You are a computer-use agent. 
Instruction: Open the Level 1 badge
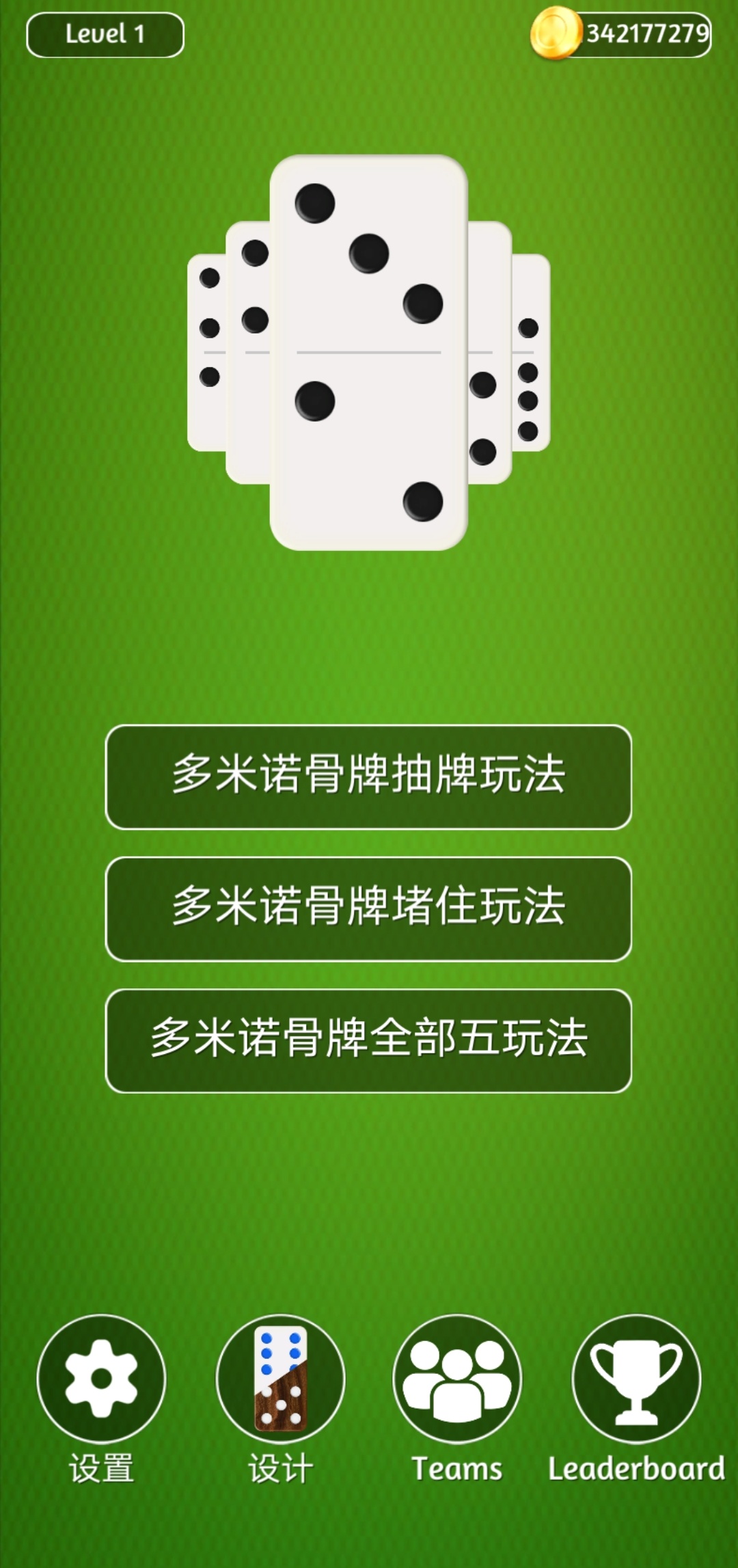point(105,34)
